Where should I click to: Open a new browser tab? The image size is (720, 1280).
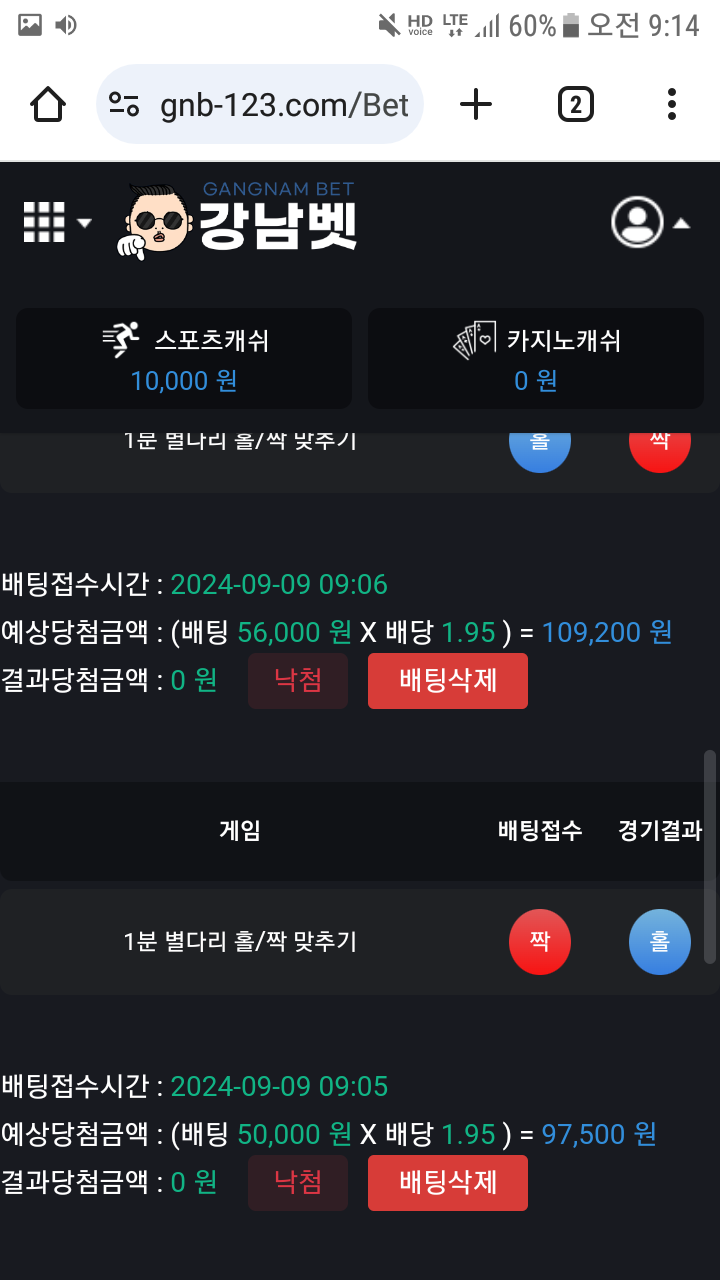pyautogui.click(x=476, y=104)
